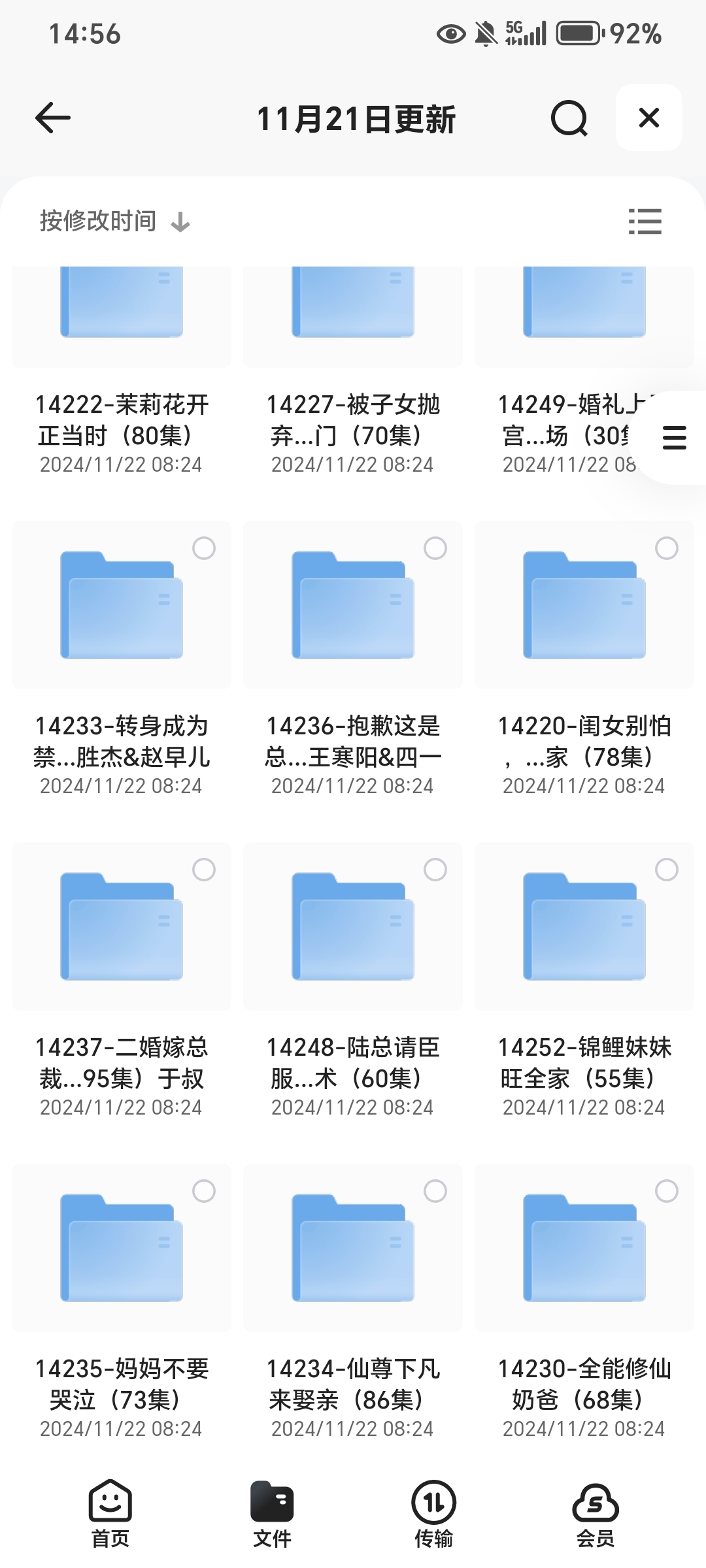The height and width of the screenshot is (1568, 706).
Task: Open folder 14252-锦鲤妹妹旺全家
Action: coord(584,981)
